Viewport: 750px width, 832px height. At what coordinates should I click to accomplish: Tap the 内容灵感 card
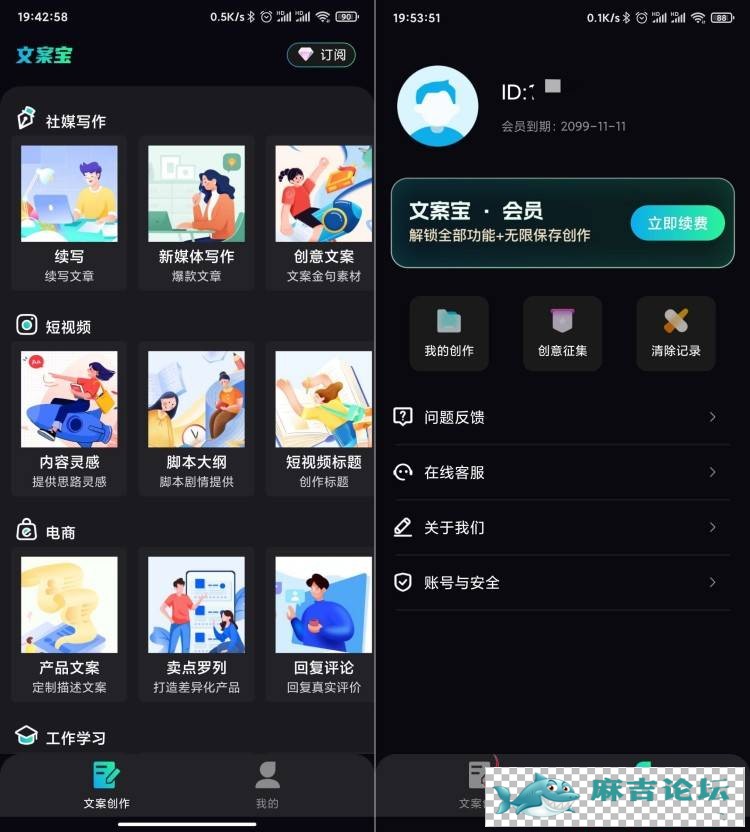click(69, 418)
